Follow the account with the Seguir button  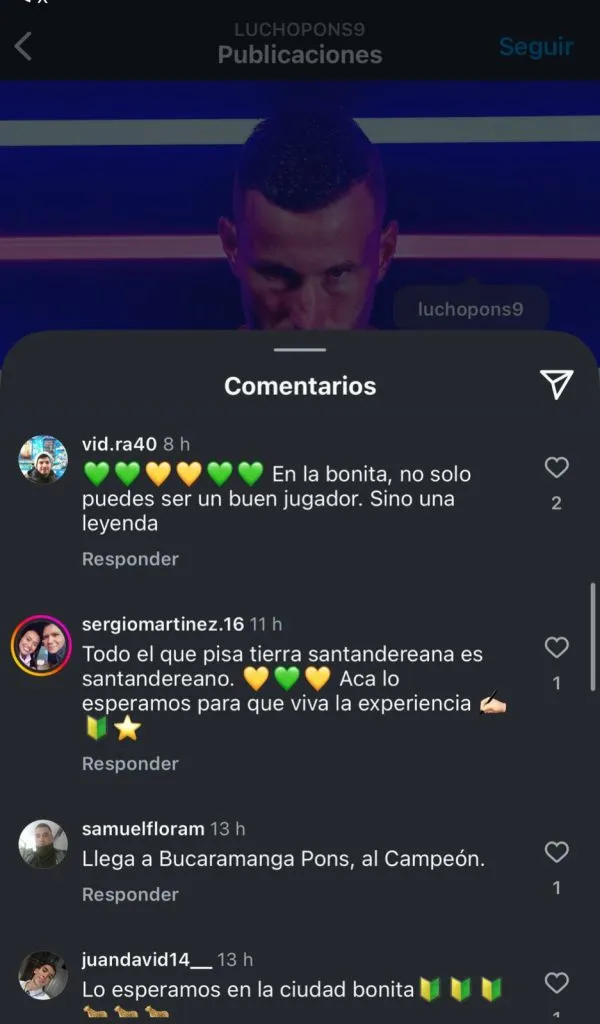[x=536, y=46]
